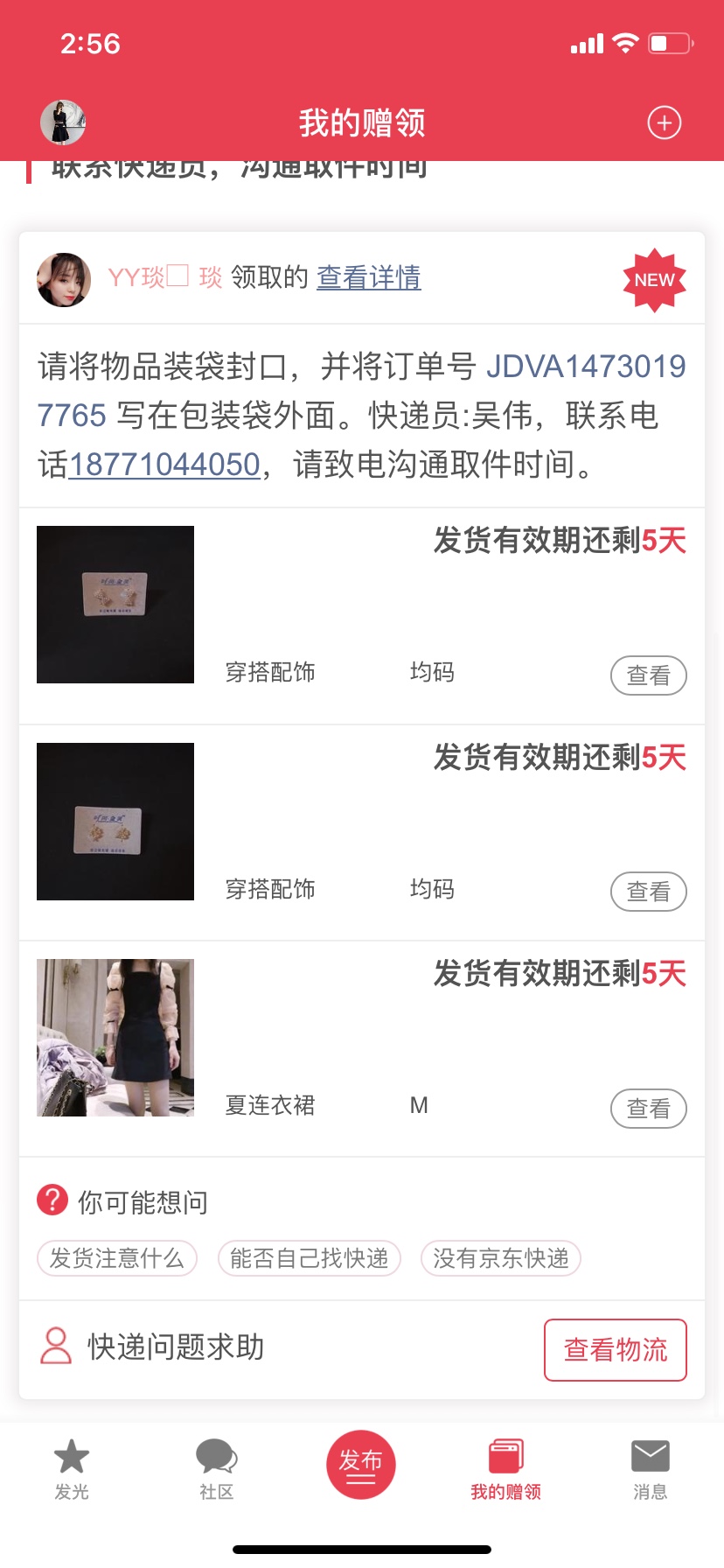Switch to the 社区 tab
This screenshot has width=724, height=1568.
pos(216,1468)
